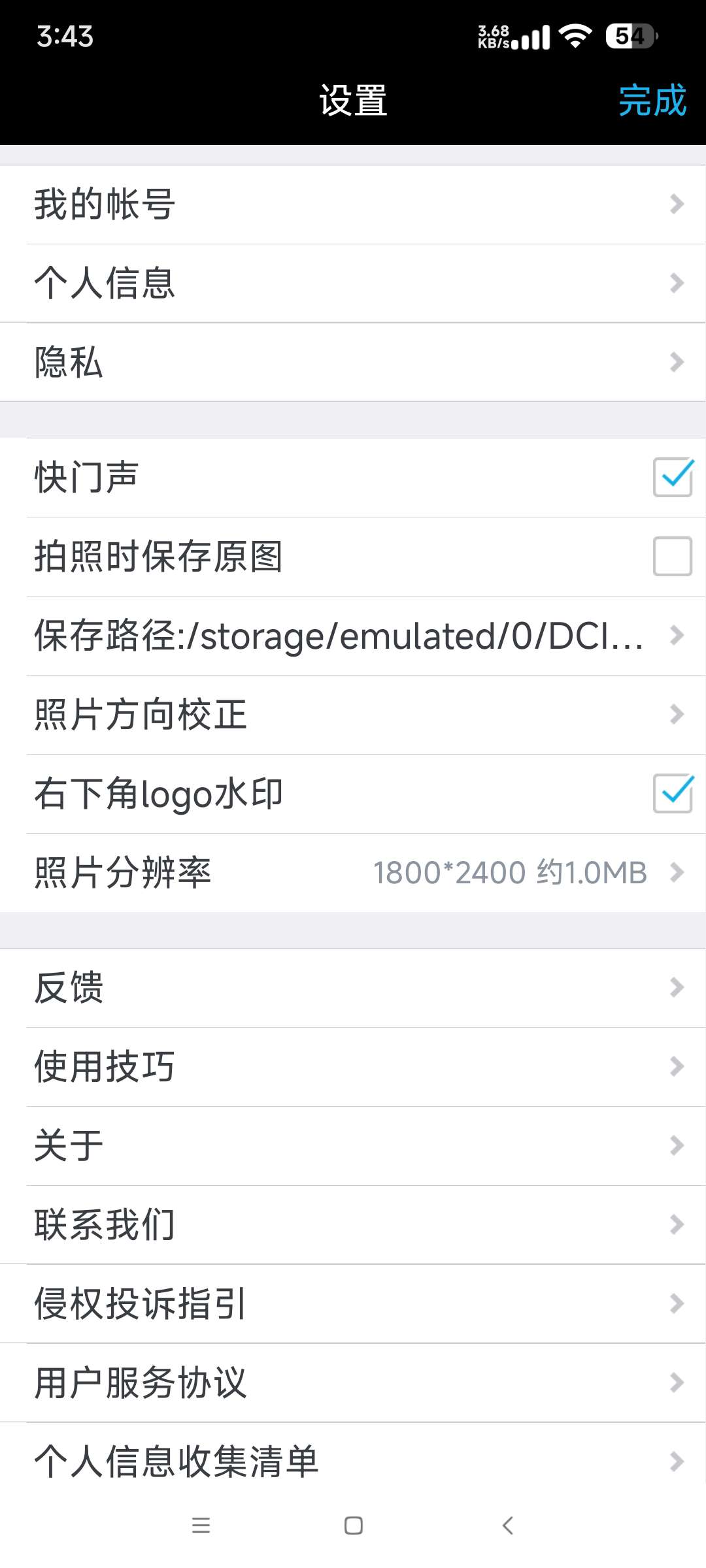This screenshot has width=706, height=1568.
Task: Open 反馈 page
Action: pos(353,988)
